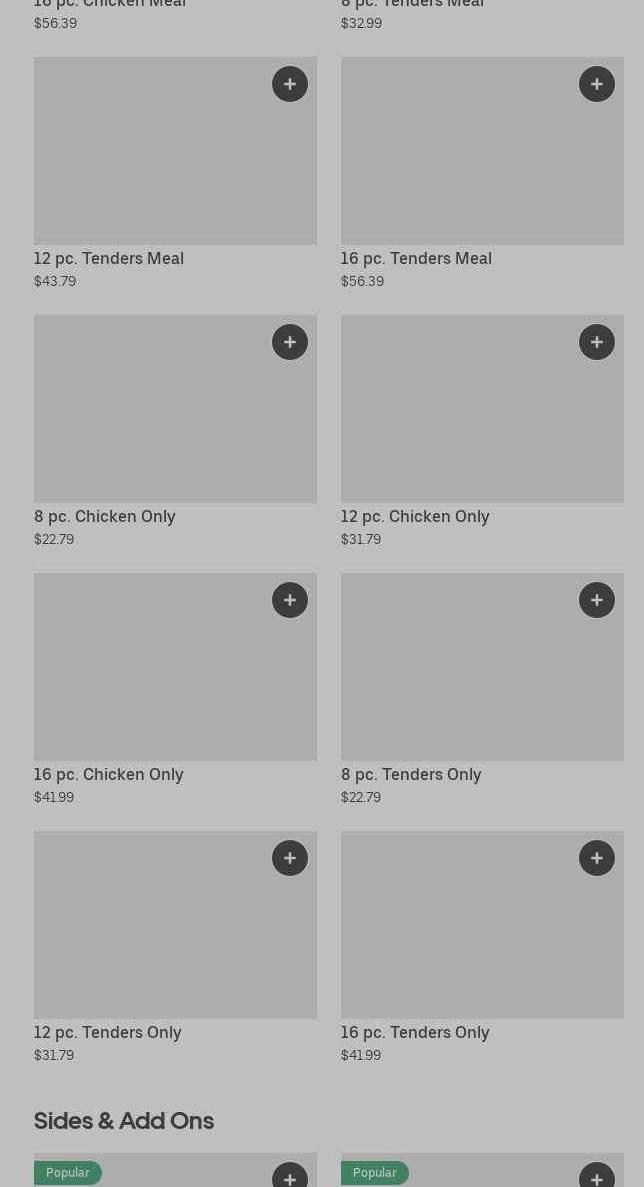
Task: Add 12 pc. Chicken Only to cart
Action: (597, 342)
